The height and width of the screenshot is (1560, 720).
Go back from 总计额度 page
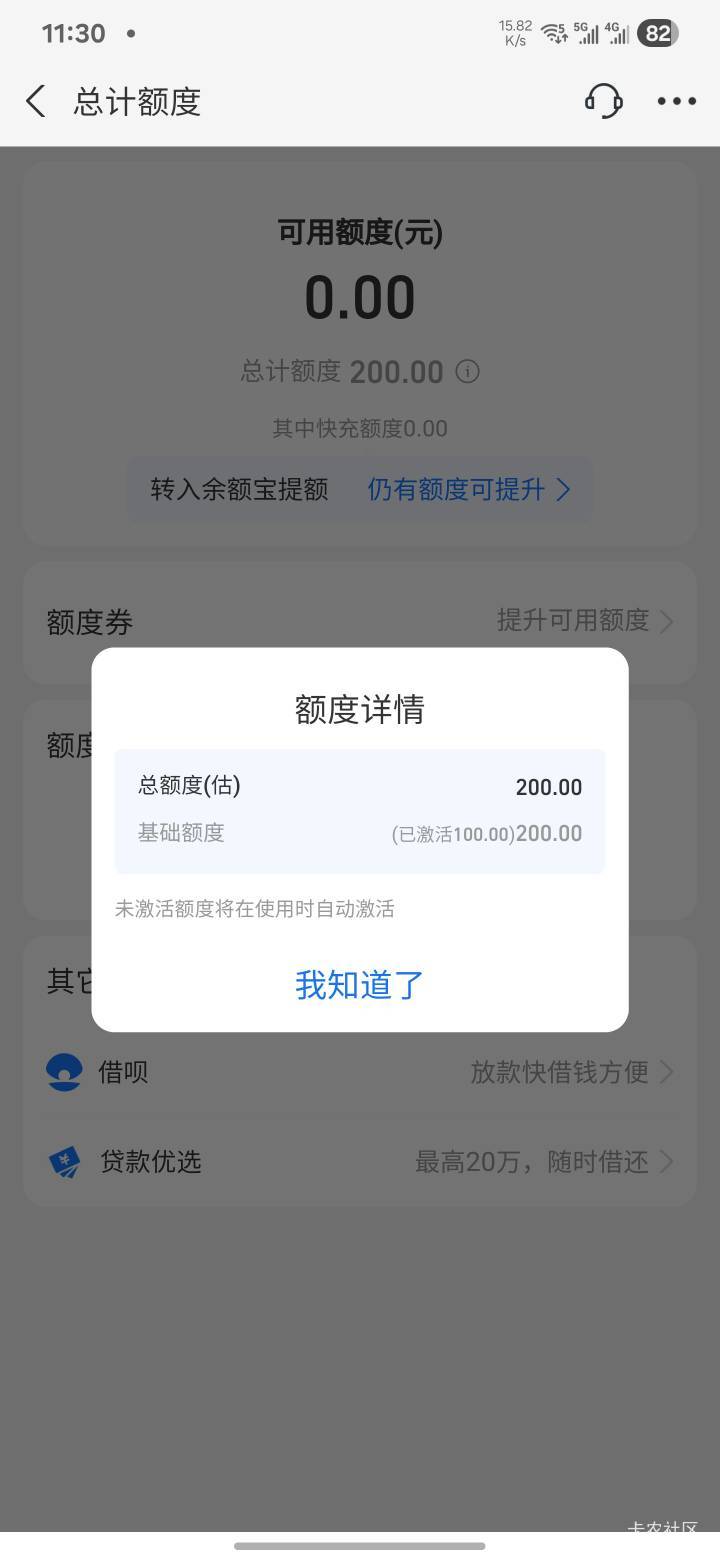[x=36, y=101]
